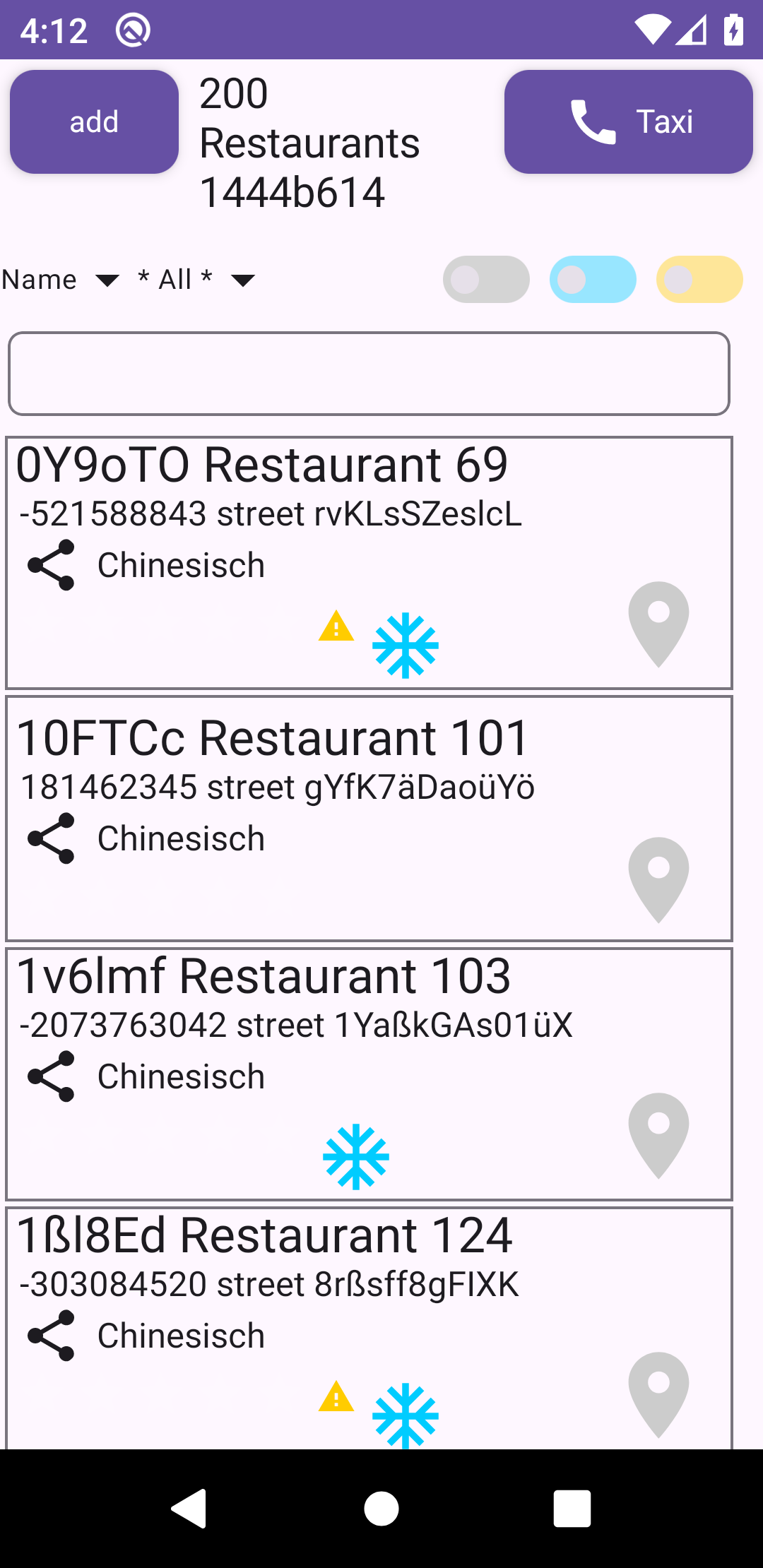Expand the * All * filter dropdown
Viewport: 763px width, 1568px height.
[x=197, y=280]
